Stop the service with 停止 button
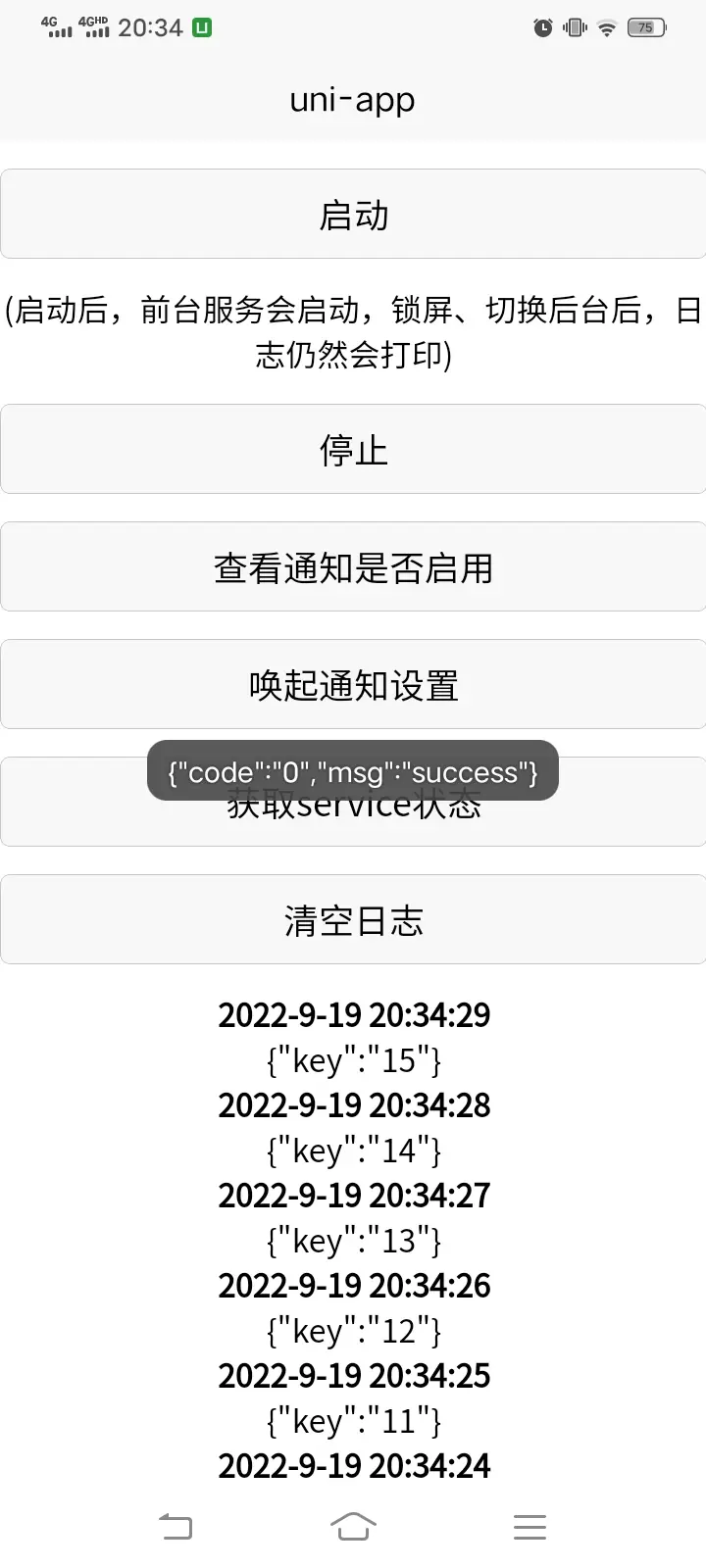The image size is (706, 1568). [353, 450]
